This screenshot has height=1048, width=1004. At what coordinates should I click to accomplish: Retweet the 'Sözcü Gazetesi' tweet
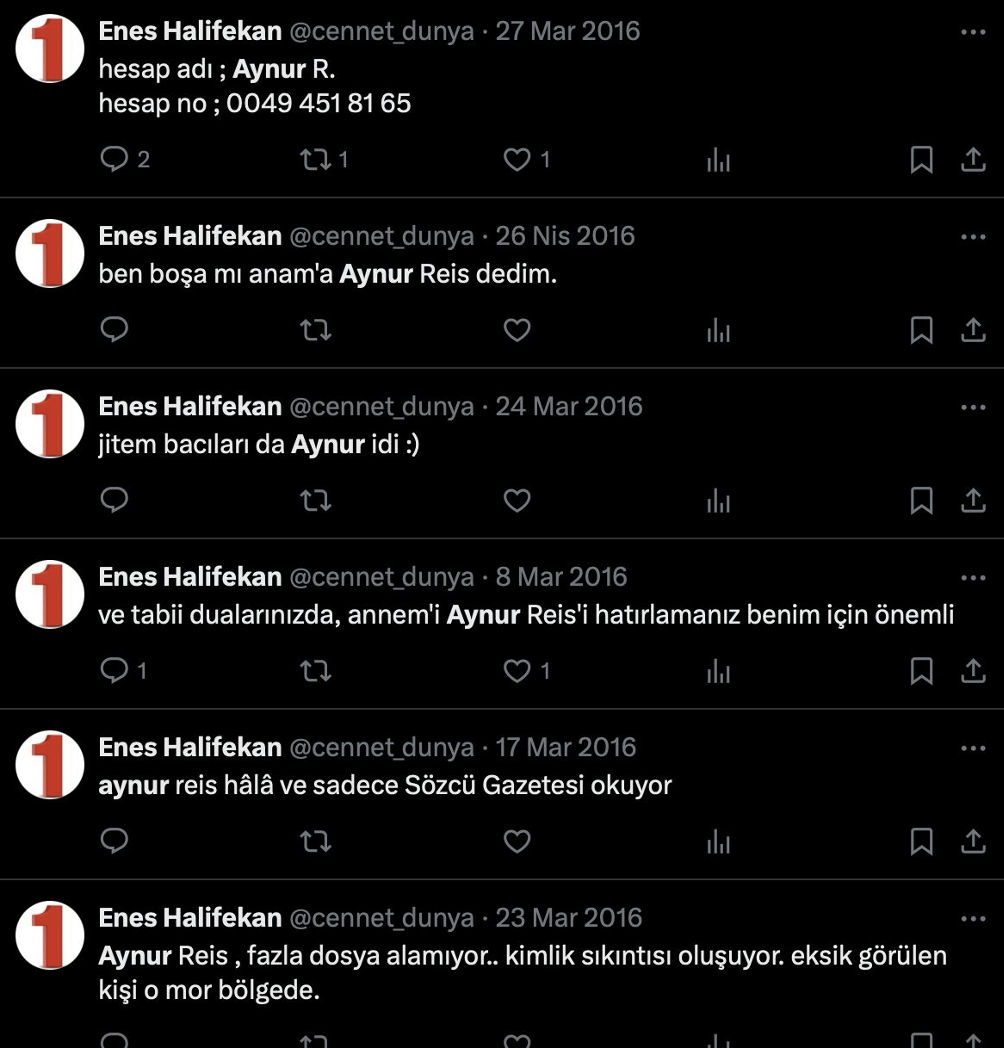tap(316, 842)
